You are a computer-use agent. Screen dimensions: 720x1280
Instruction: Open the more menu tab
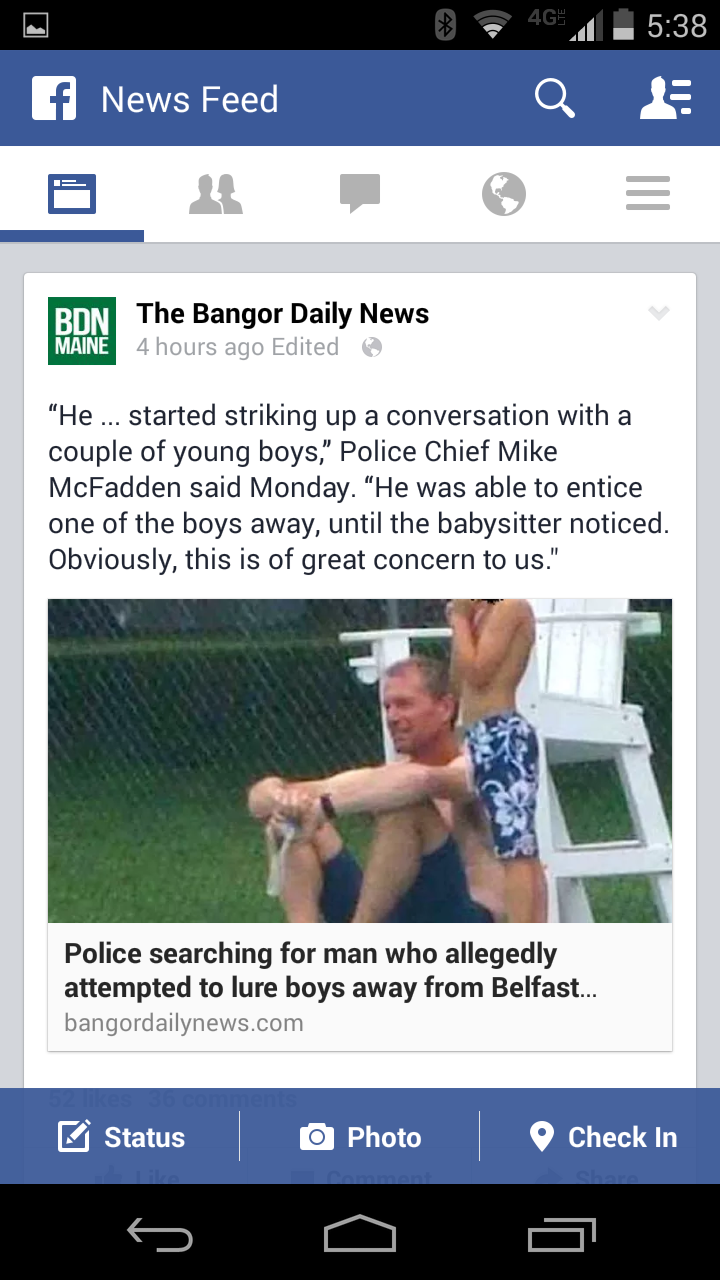[648, 194]
